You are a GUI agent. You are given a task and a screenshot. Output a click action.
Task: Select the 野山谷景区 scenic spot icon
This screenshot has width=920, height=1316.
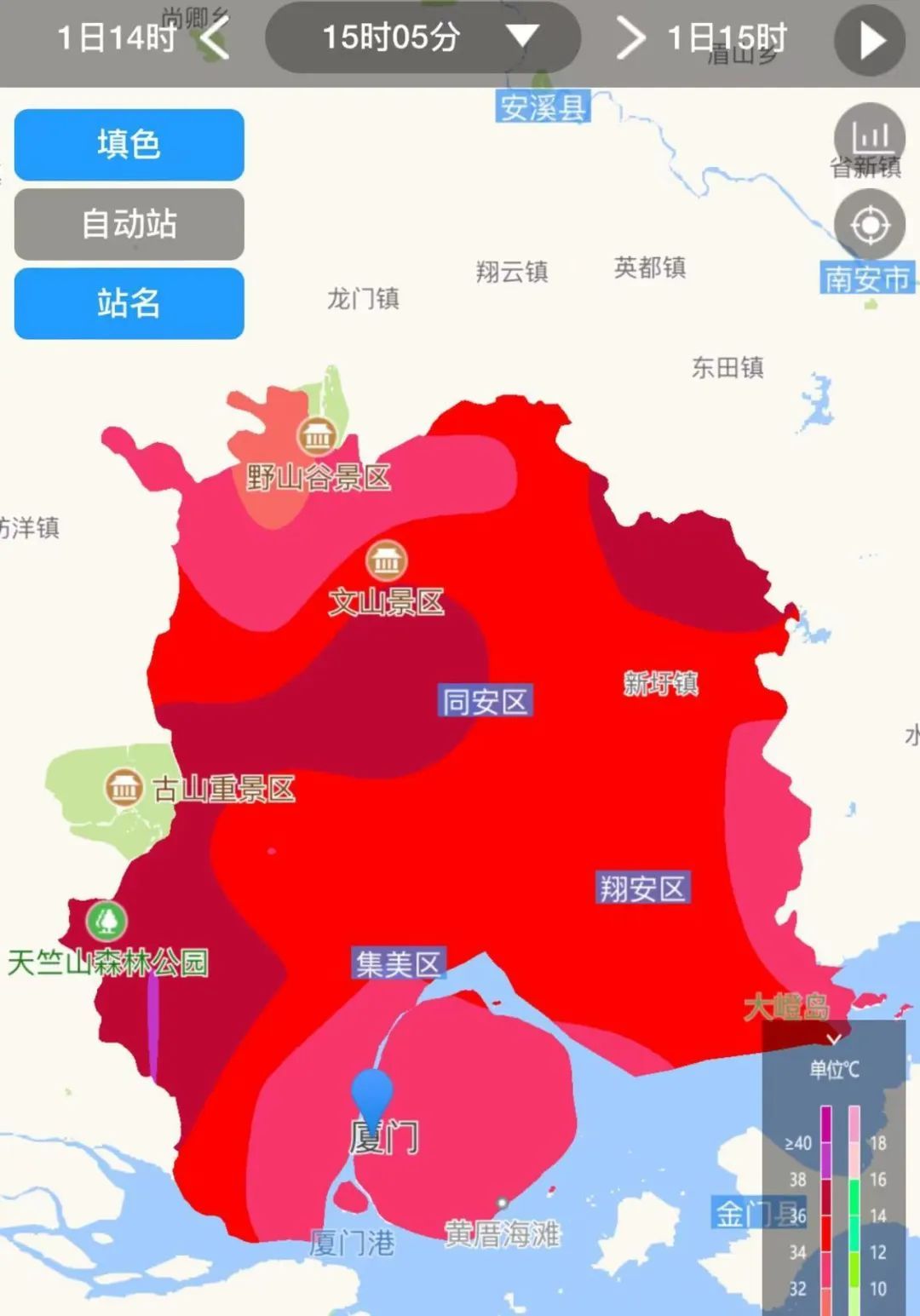pos(316,437)
